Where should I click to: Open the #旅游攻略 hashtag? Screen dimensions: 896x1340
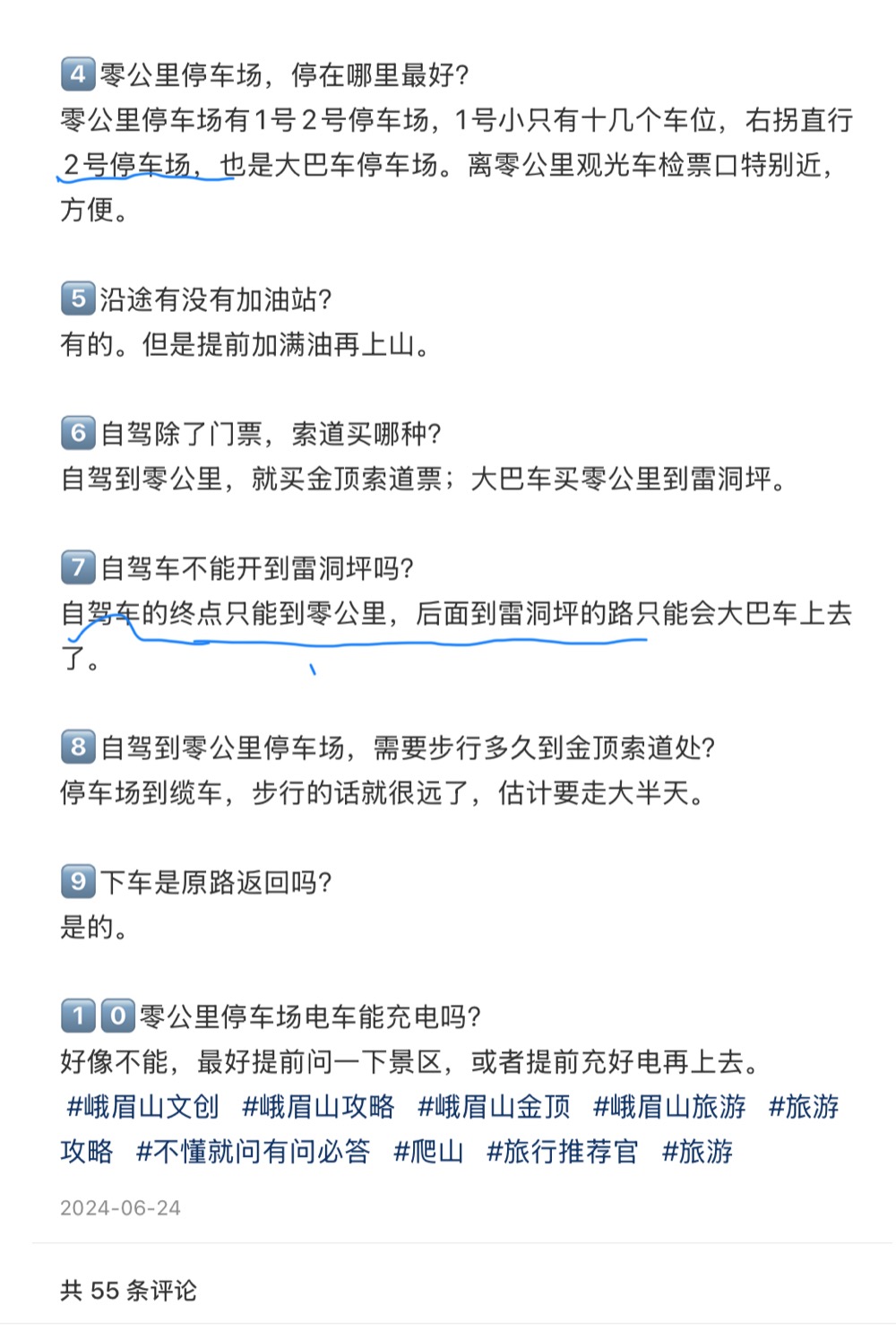804,1106
